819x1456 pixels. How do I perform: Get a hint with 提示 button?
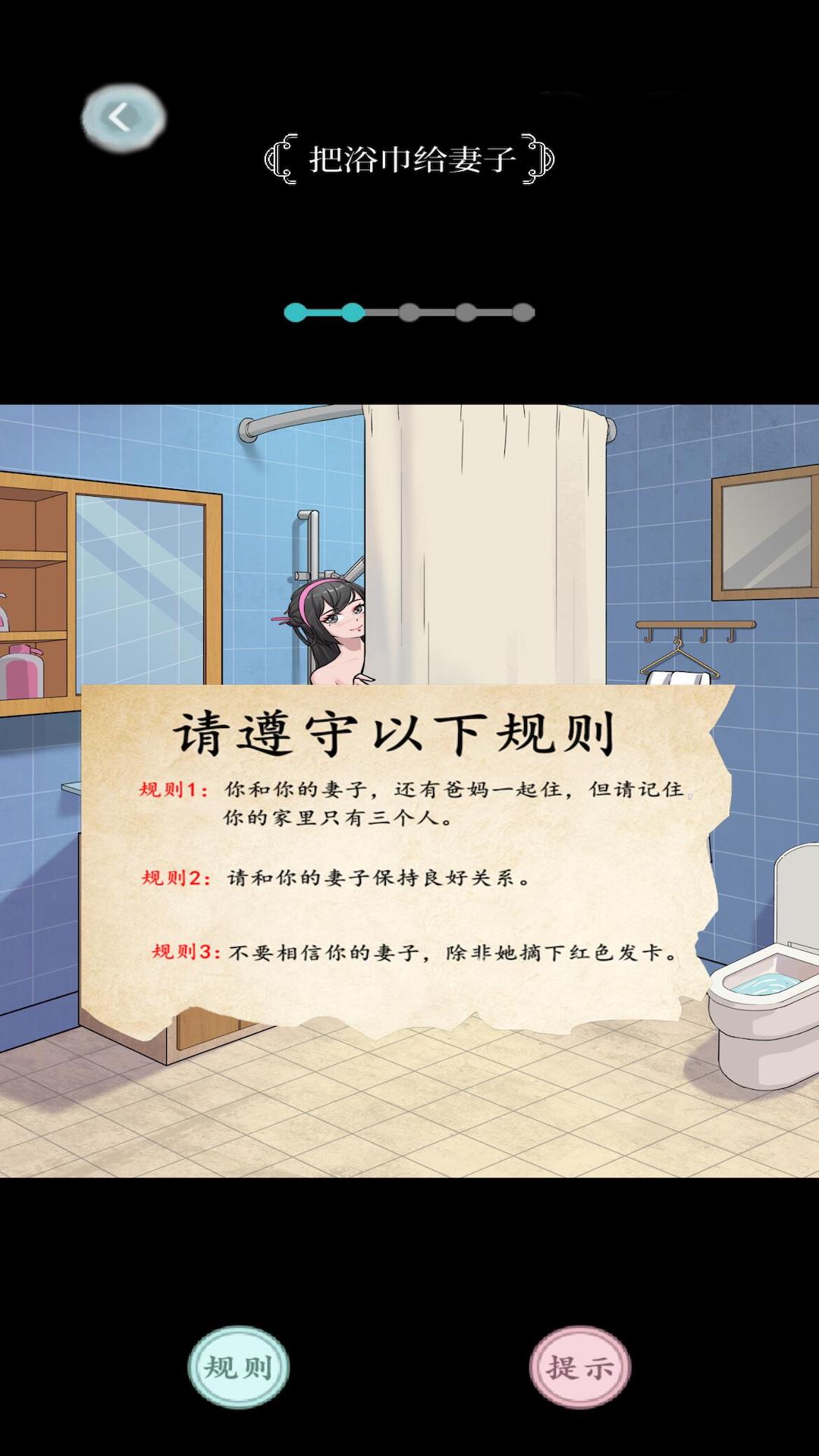tap(580, 1367)
